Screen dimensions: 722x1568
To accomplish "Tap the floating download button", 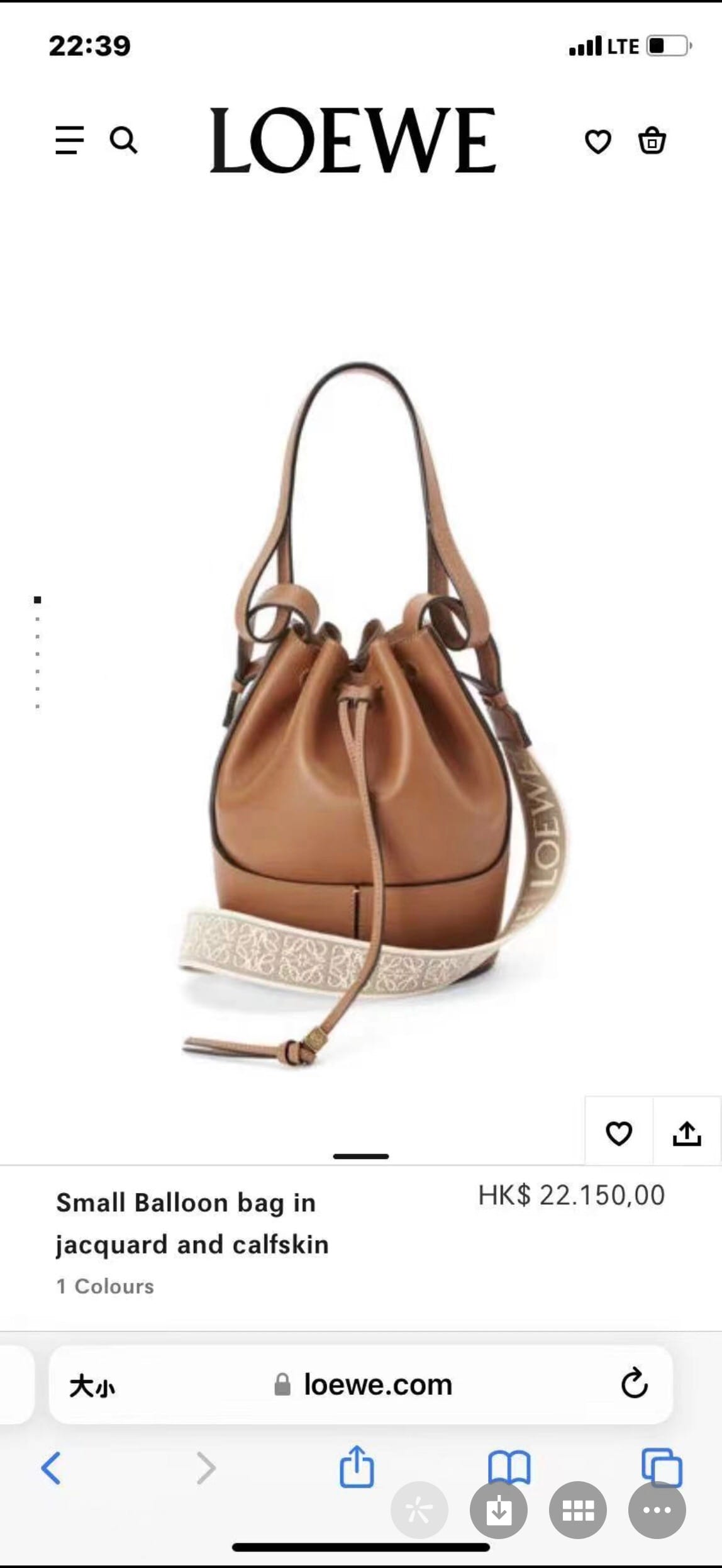I will click(x=498, y=1509).
